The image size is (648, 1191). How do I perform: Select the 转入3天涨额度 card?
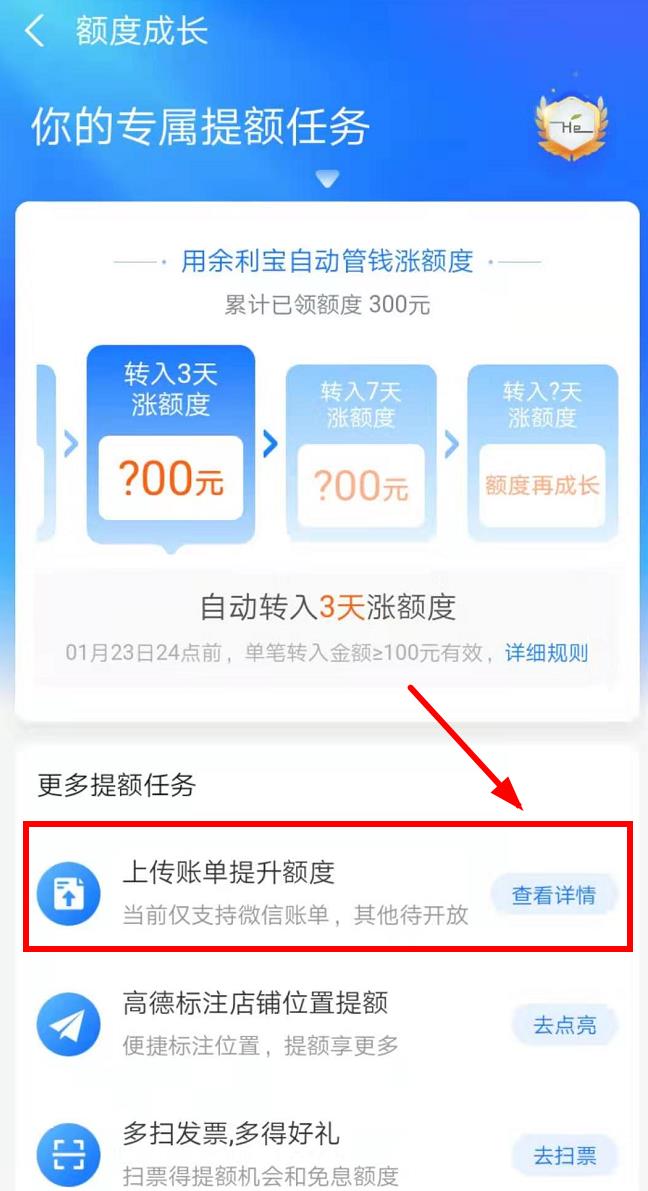click(x=170, y=445)
